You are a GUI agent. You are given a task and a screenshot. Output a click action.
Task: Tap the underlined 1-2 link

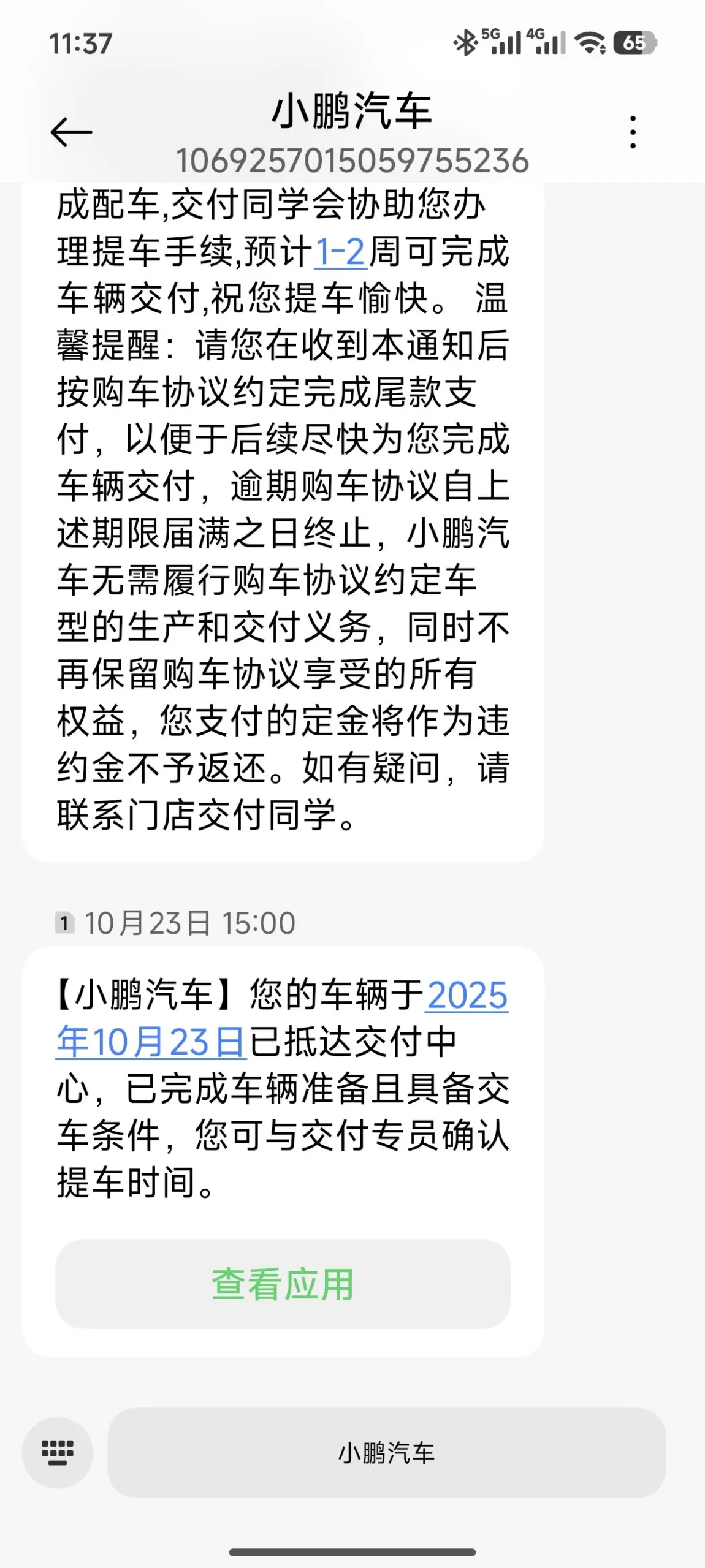pos(340,252)
